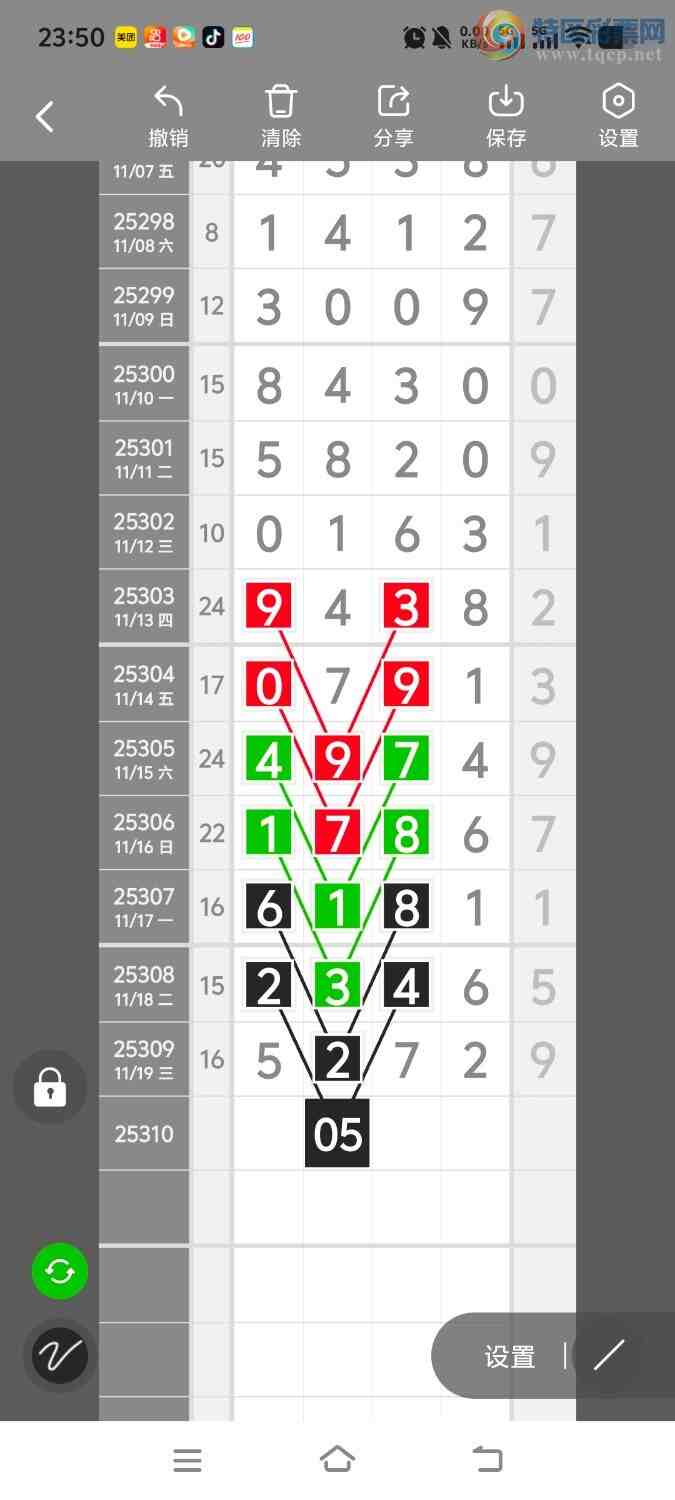Select the curve pen tool
The height and width of the screenshot is (1500, 675).
click(x=60, y=1356)
